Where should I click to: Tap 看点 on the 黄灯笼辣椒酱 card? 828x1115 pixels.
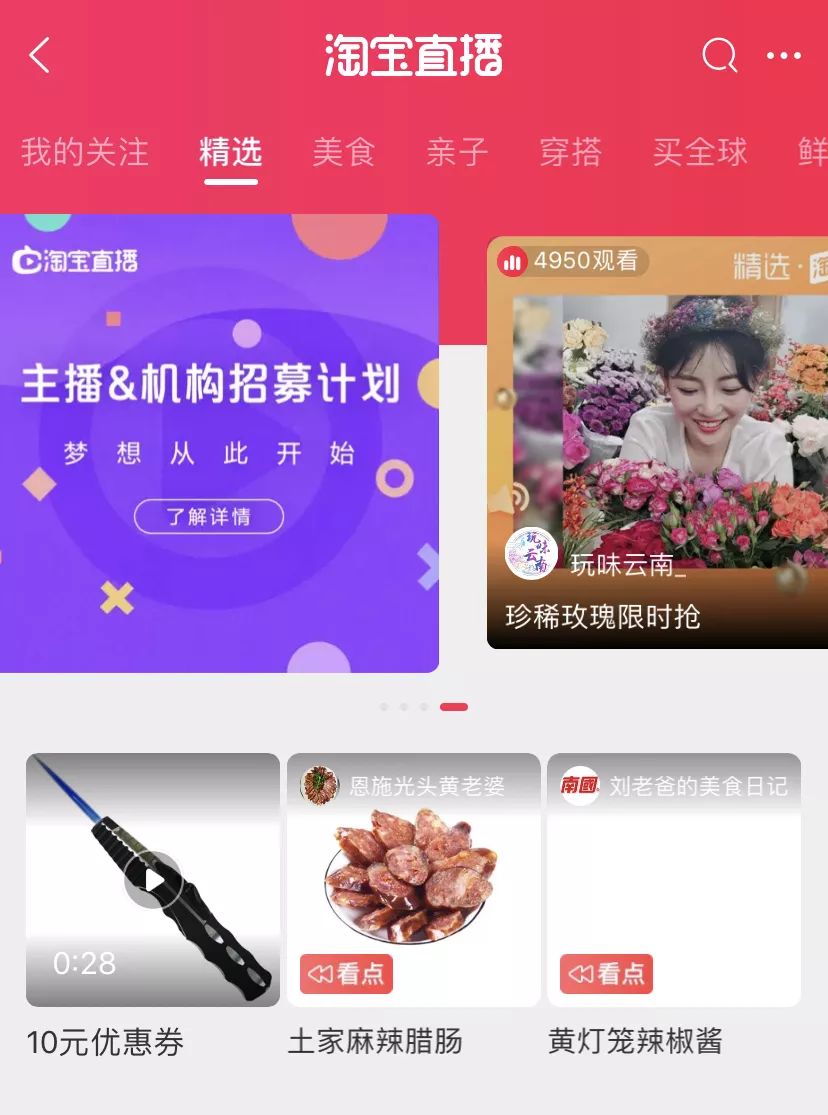click(606, 974)
